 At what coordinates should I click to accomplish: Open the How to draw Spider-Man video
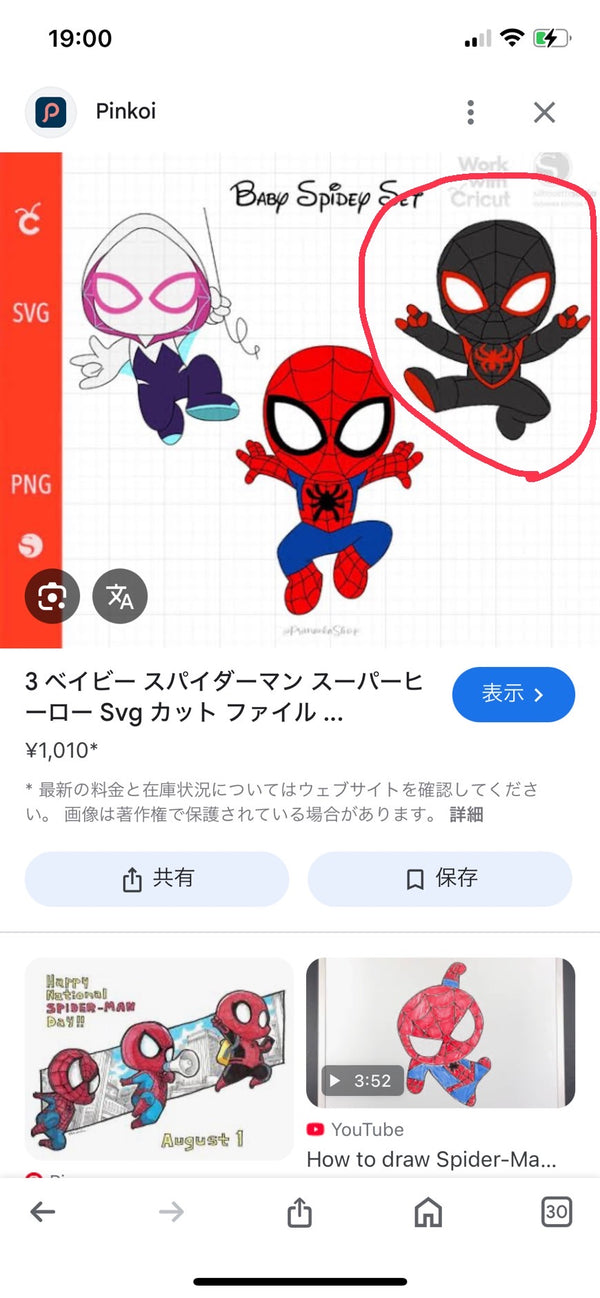440,1033
